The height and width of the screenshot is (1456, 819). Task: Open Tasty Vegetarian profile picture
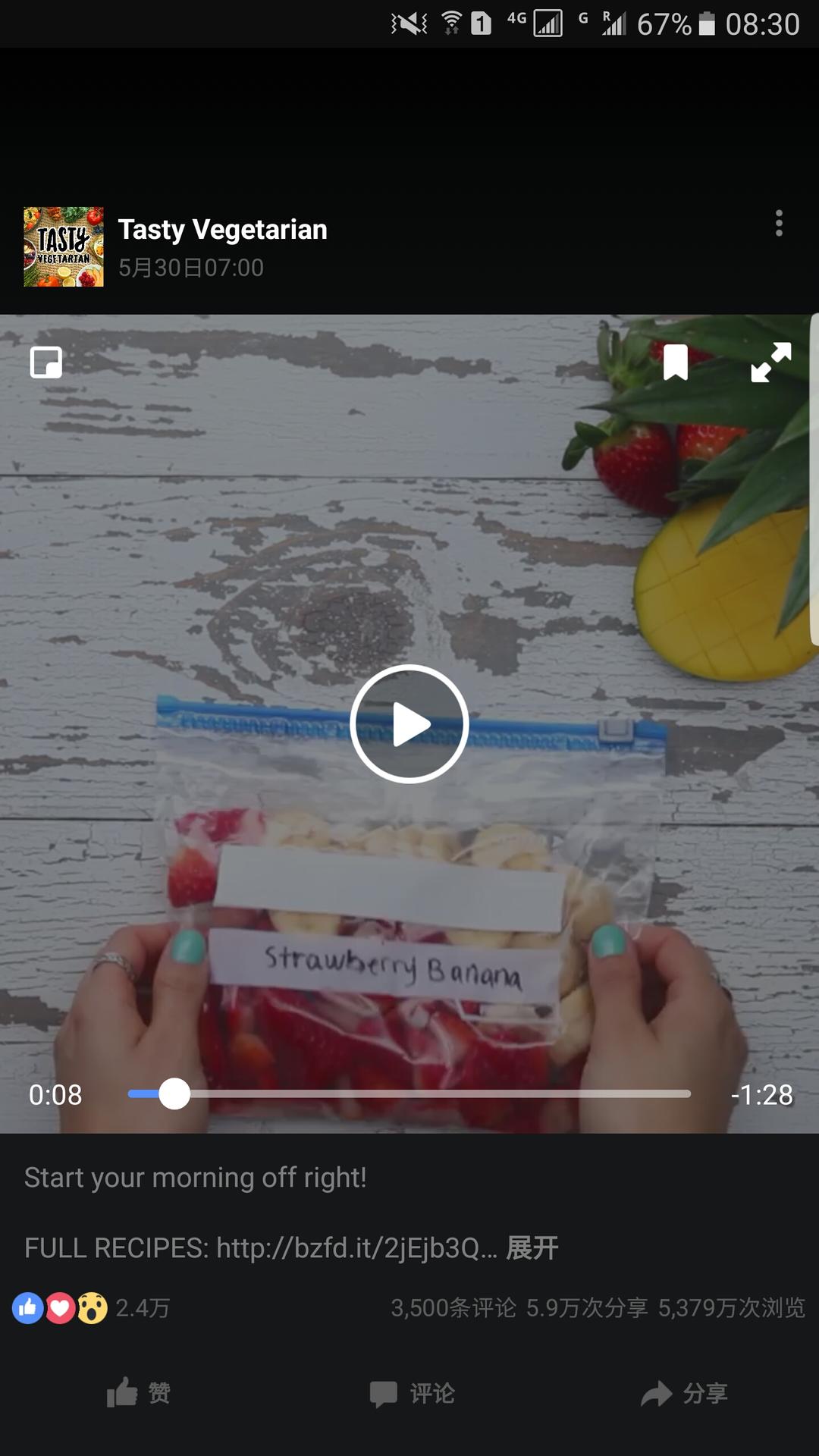point(64,247)
